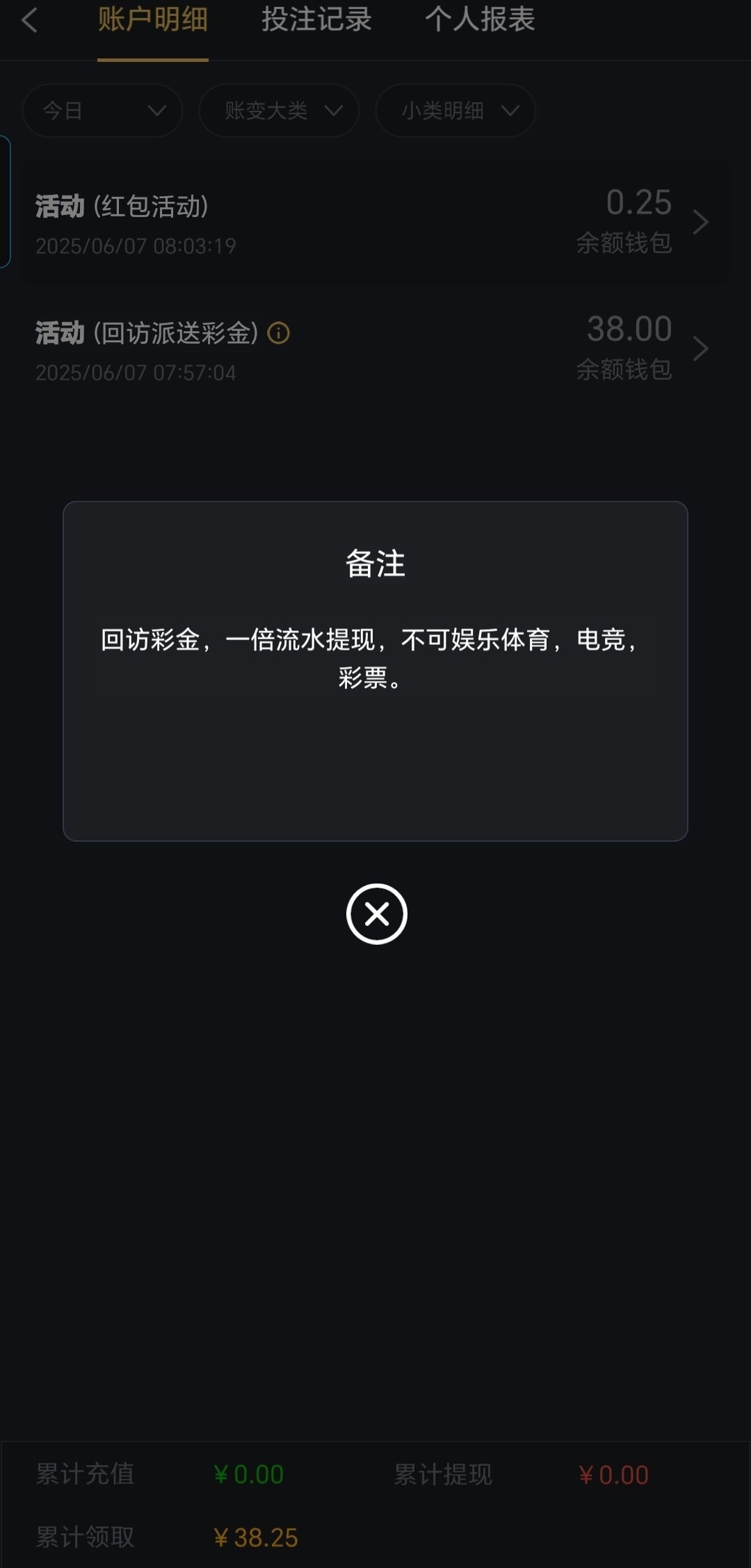Image resolution: width=751 pixels, height=1568 pixels.
Task: Open the 今日 date dropdown
Action: click(x=102, y=111)
